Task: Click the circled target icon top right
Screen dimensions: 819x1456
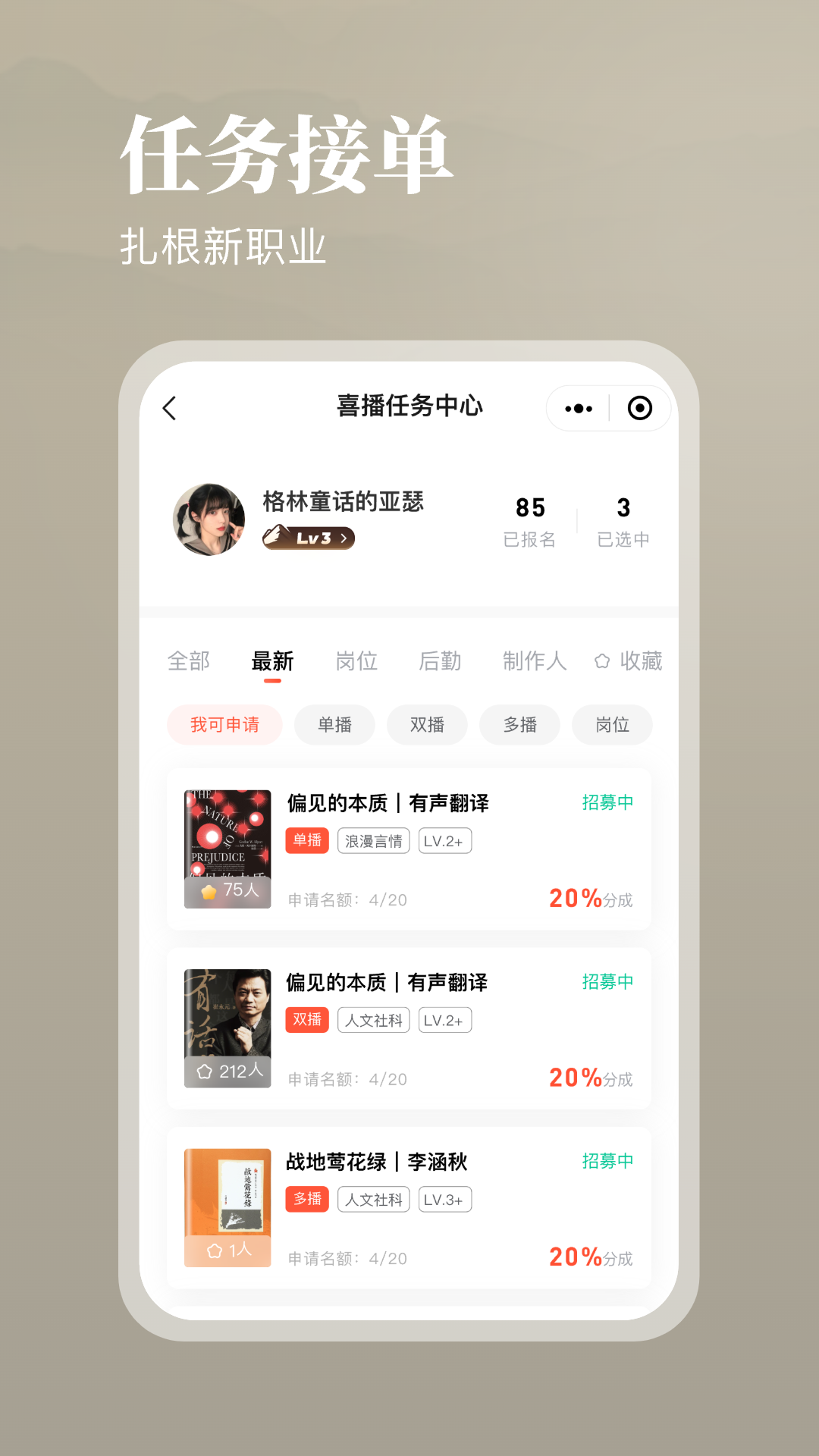Action: tap(639, 408)
